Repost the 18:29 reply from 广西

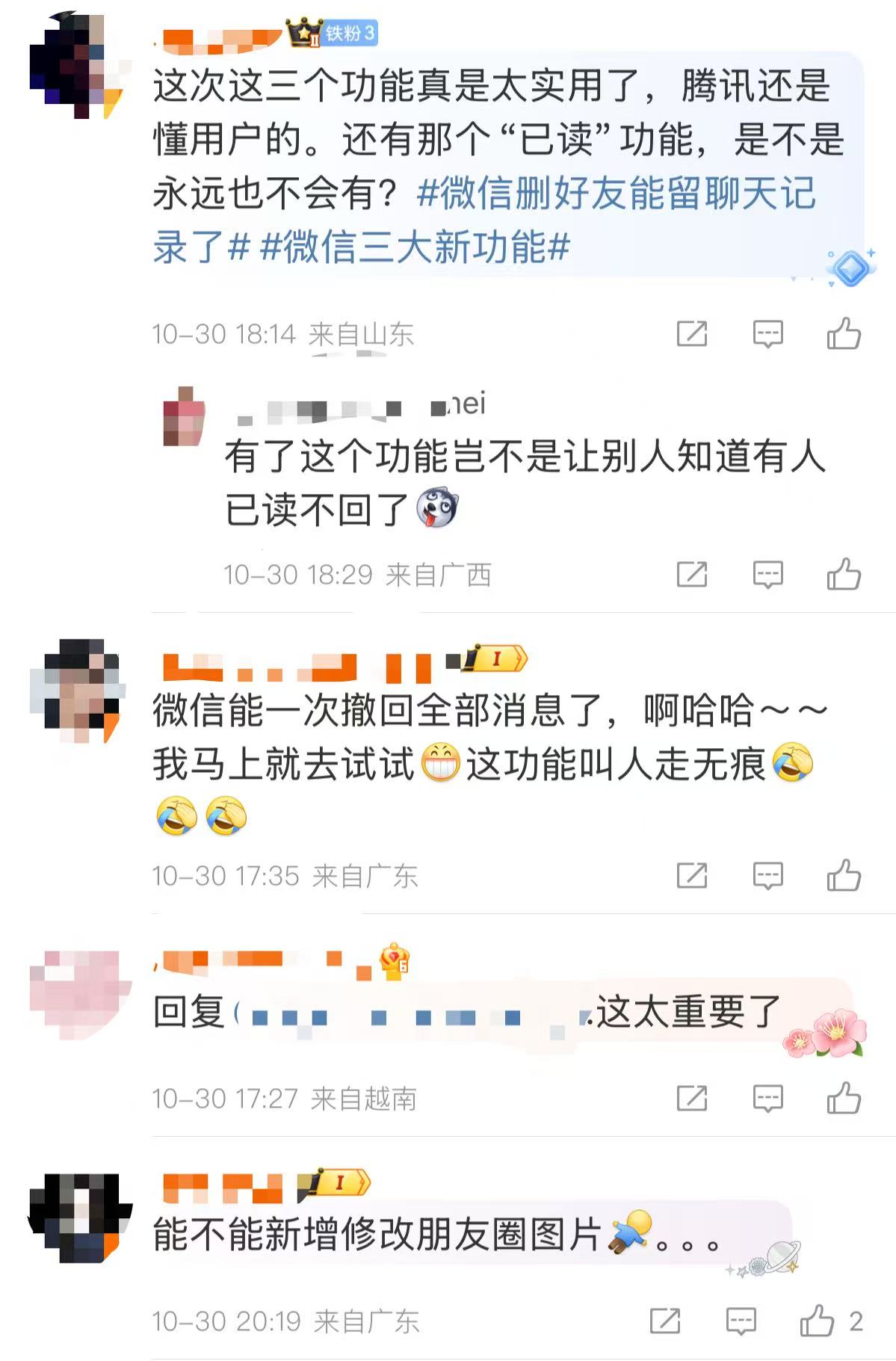point(691,575)
